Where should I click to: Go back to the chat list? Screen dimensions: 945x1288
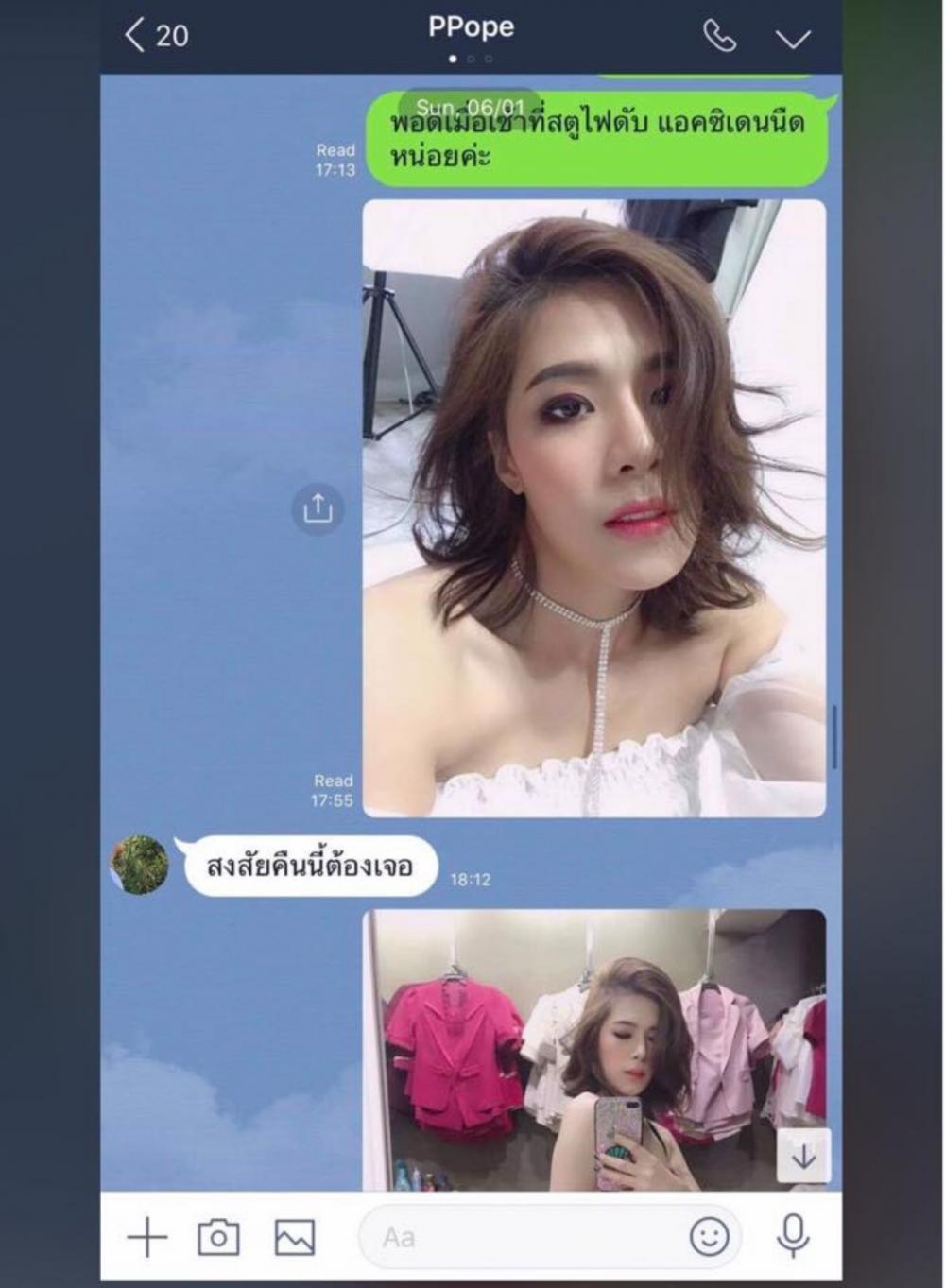154,36
